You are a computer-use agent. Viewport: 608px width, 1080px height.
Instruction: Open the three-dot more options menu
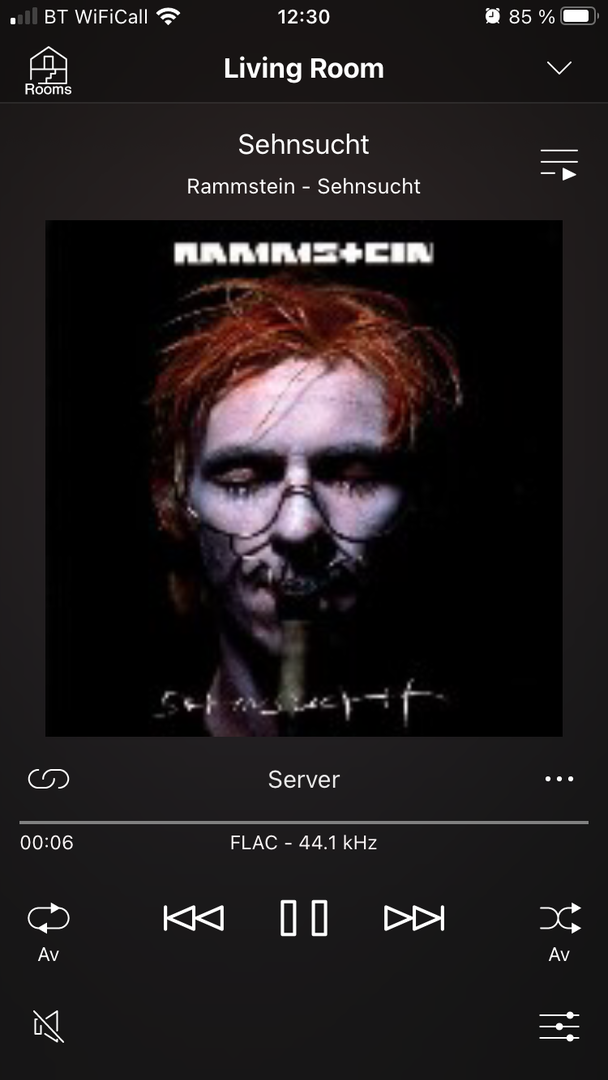(x=559, y=779)
